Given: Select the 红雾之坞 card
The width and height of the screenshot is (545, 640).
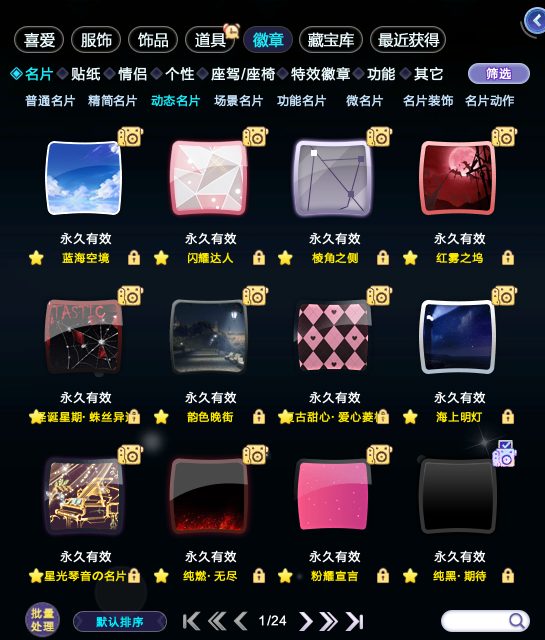Looking at the screenshot, I should click(458, 178).
